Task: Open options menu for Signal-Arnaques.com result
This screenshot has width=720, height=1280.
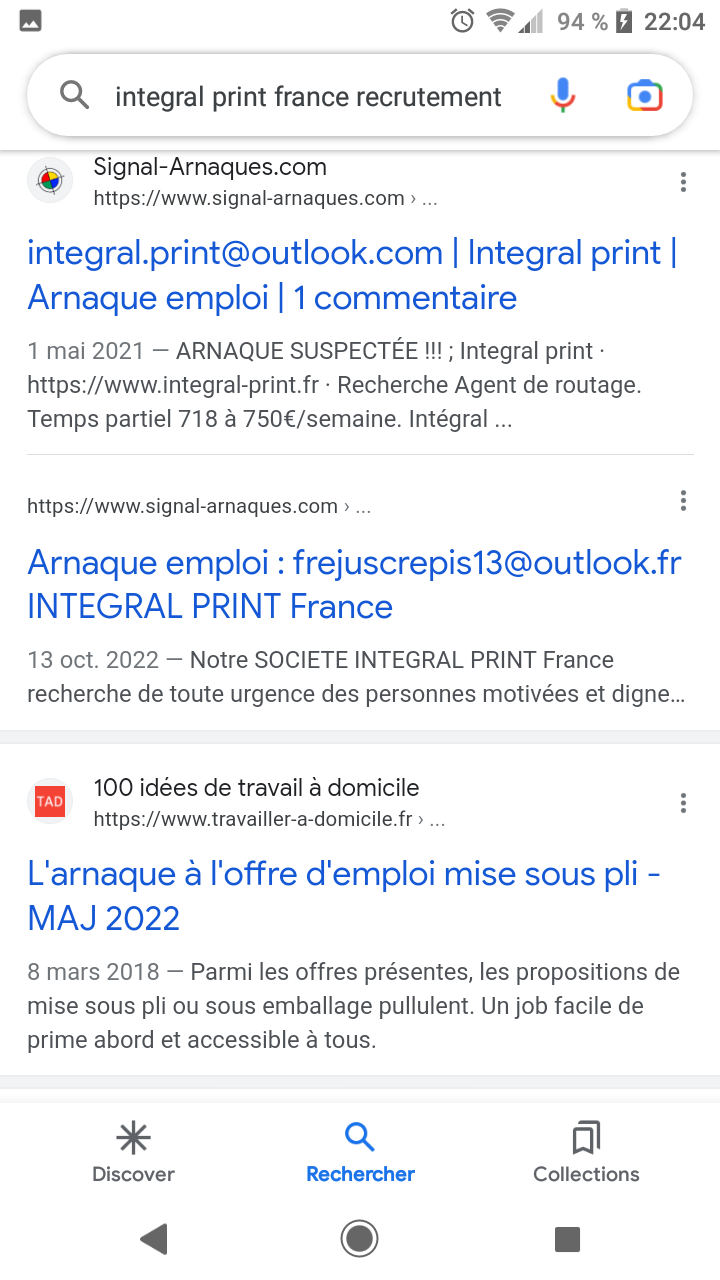Action: (683, 182)
